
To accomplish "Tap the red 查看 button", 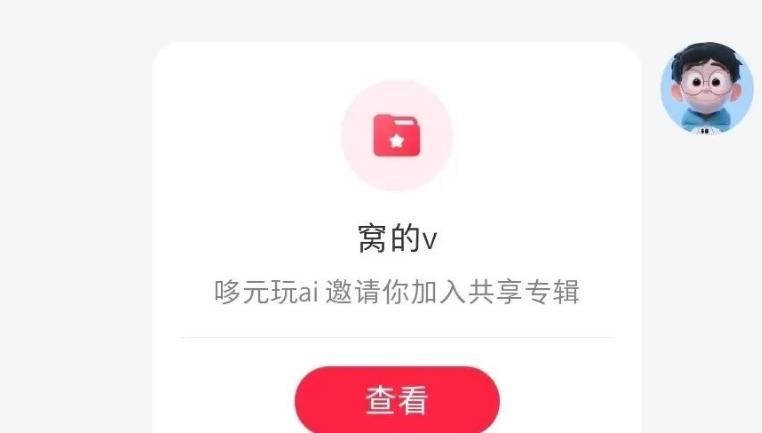I will [x=397, y=401].
